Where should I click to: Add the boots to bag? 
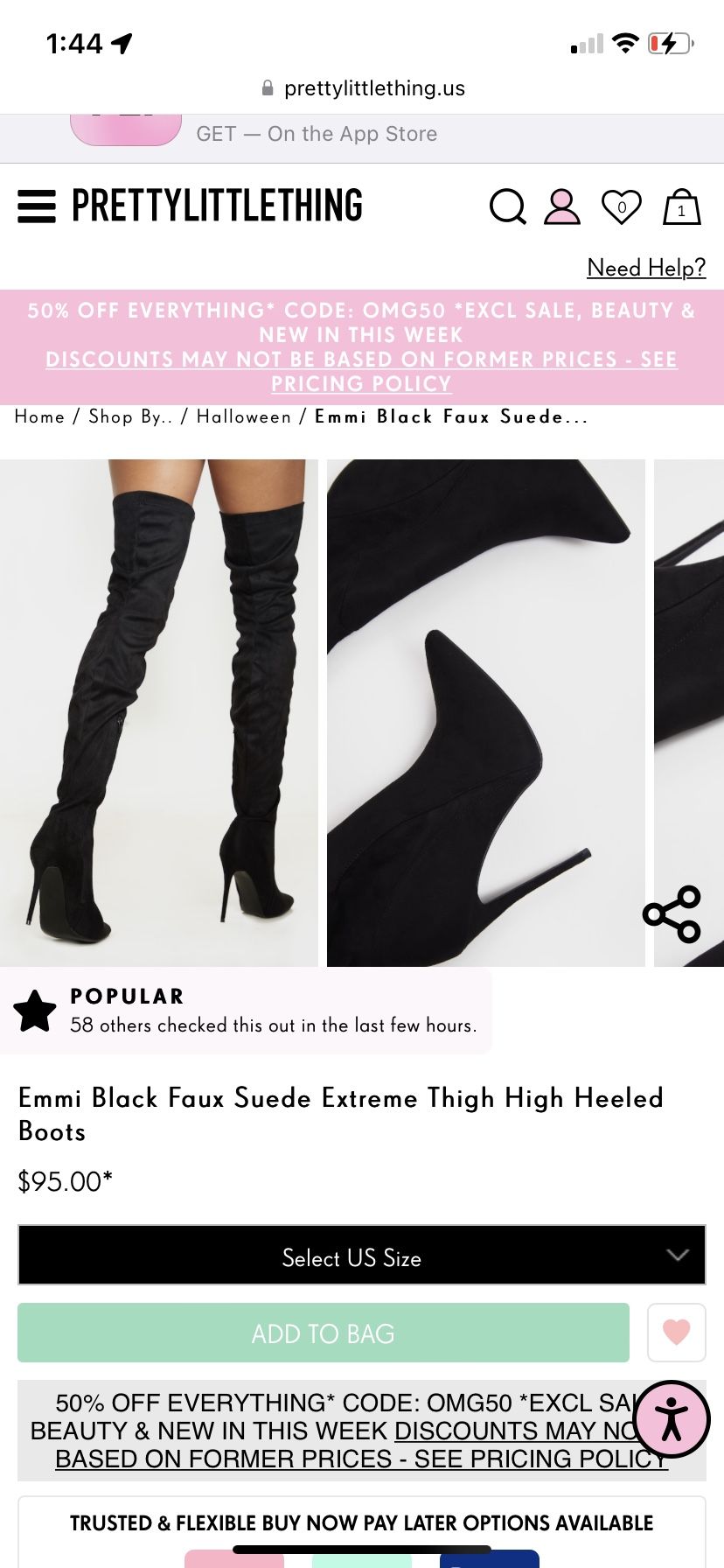tap(324, 1333)
